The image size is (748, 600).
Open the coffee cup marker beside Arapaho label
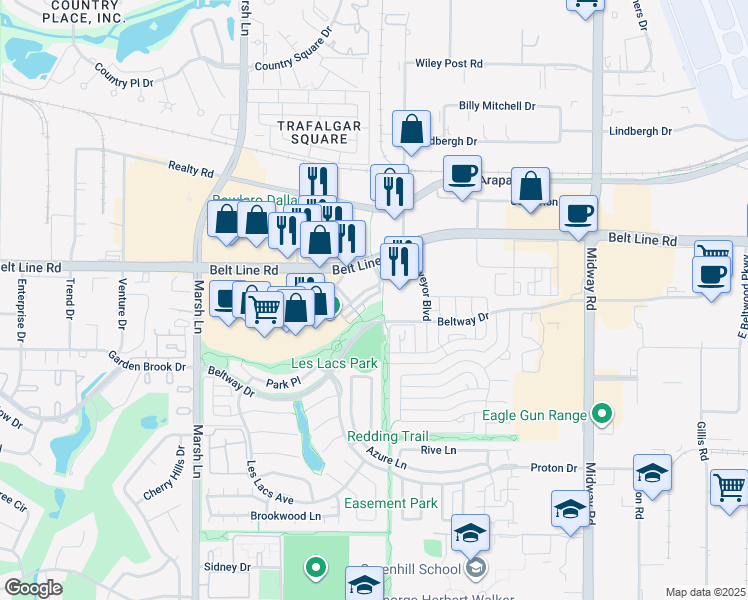462,177
